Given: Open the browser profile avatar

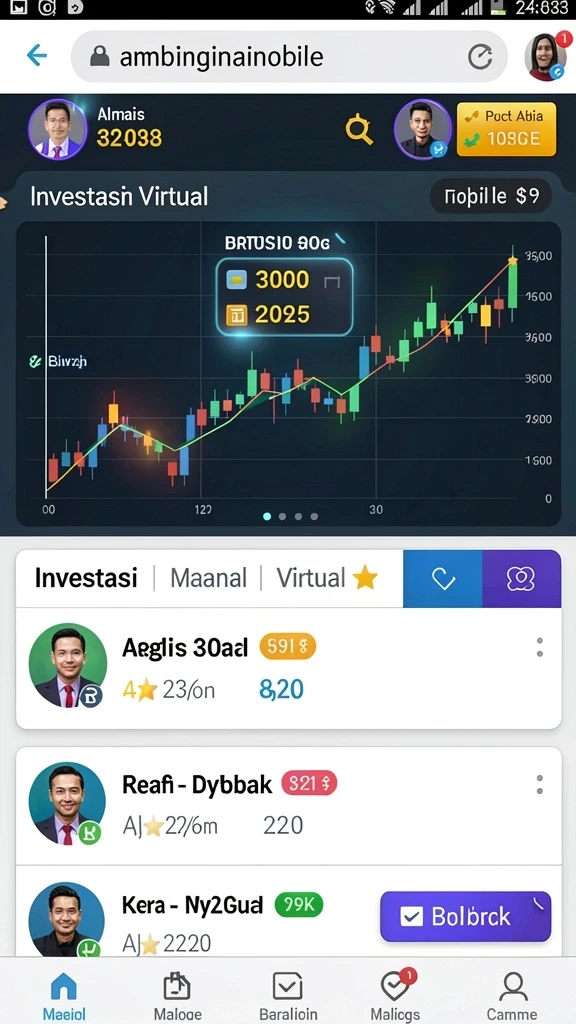Looking at the screenshot, I should [x=545, y=57].
